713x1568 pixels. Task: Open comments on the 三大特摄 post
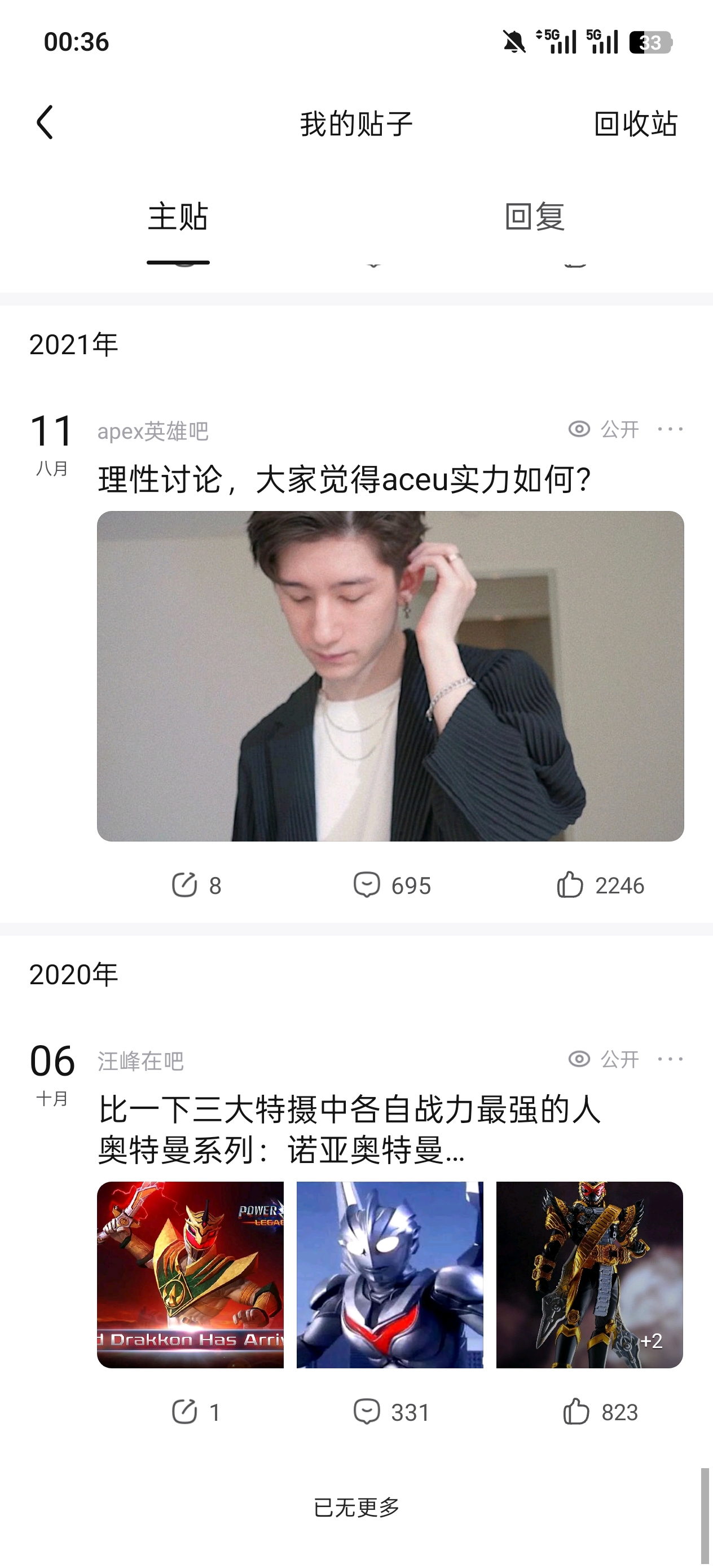(392, 1412)
